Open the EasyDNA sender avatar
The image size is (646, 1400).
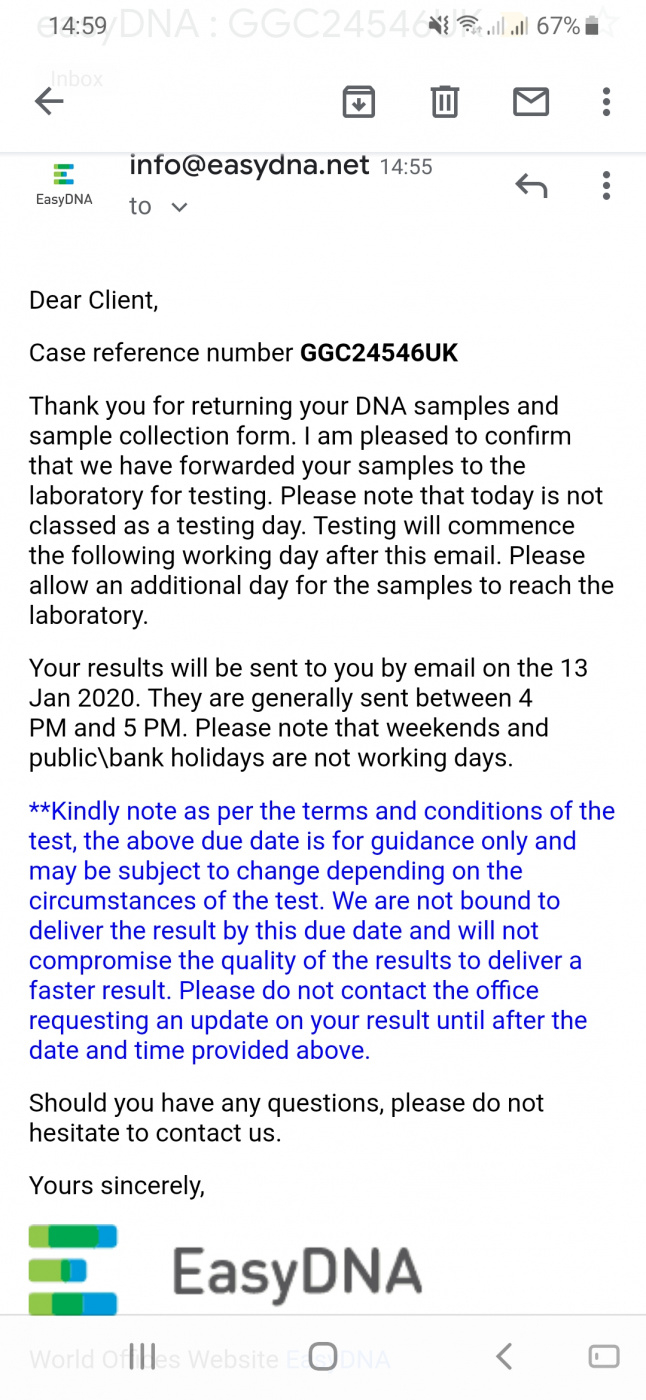coord(64,184)
